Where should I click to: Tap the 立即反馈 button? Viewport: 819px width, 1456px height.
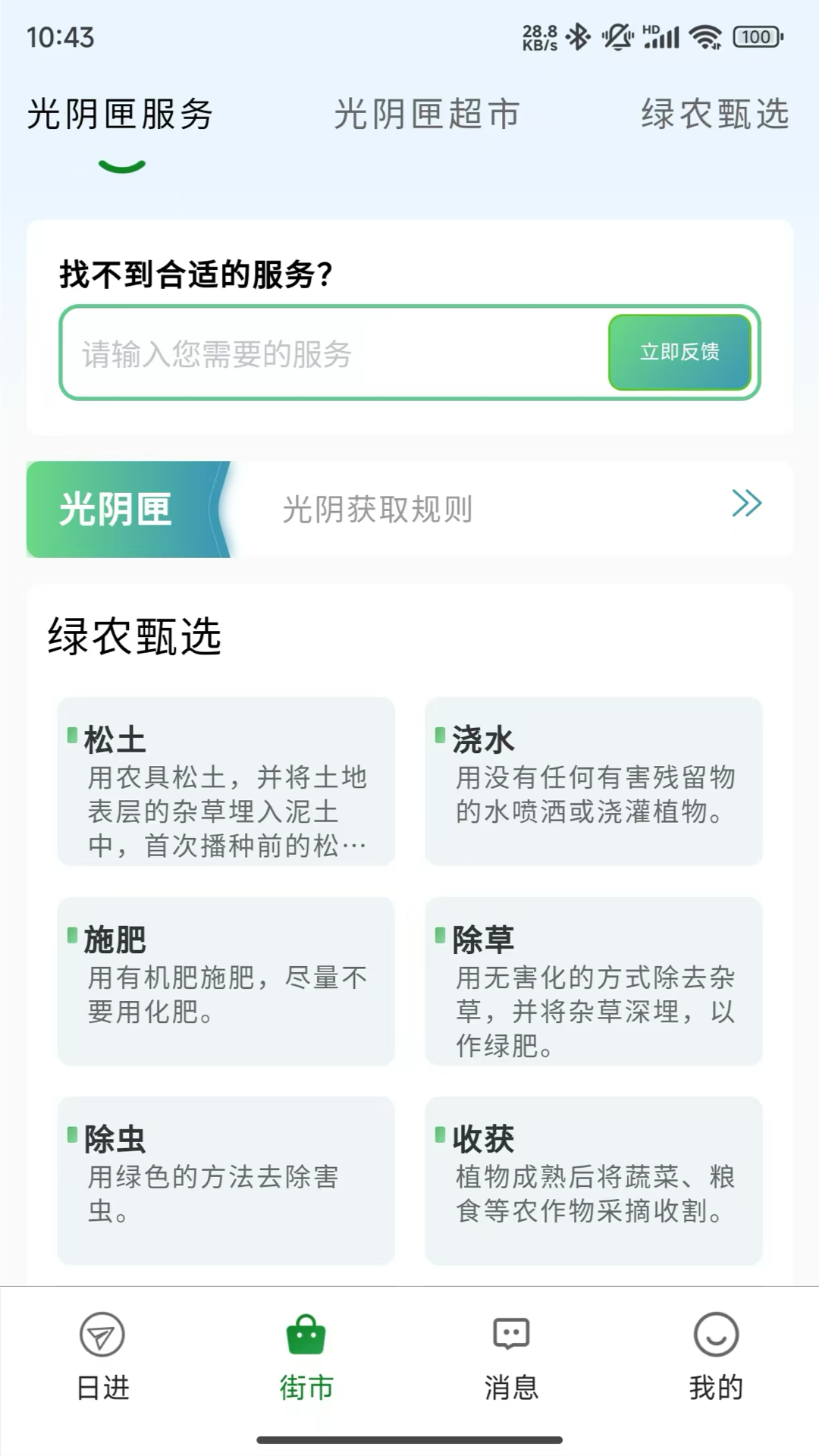point(679,353)
